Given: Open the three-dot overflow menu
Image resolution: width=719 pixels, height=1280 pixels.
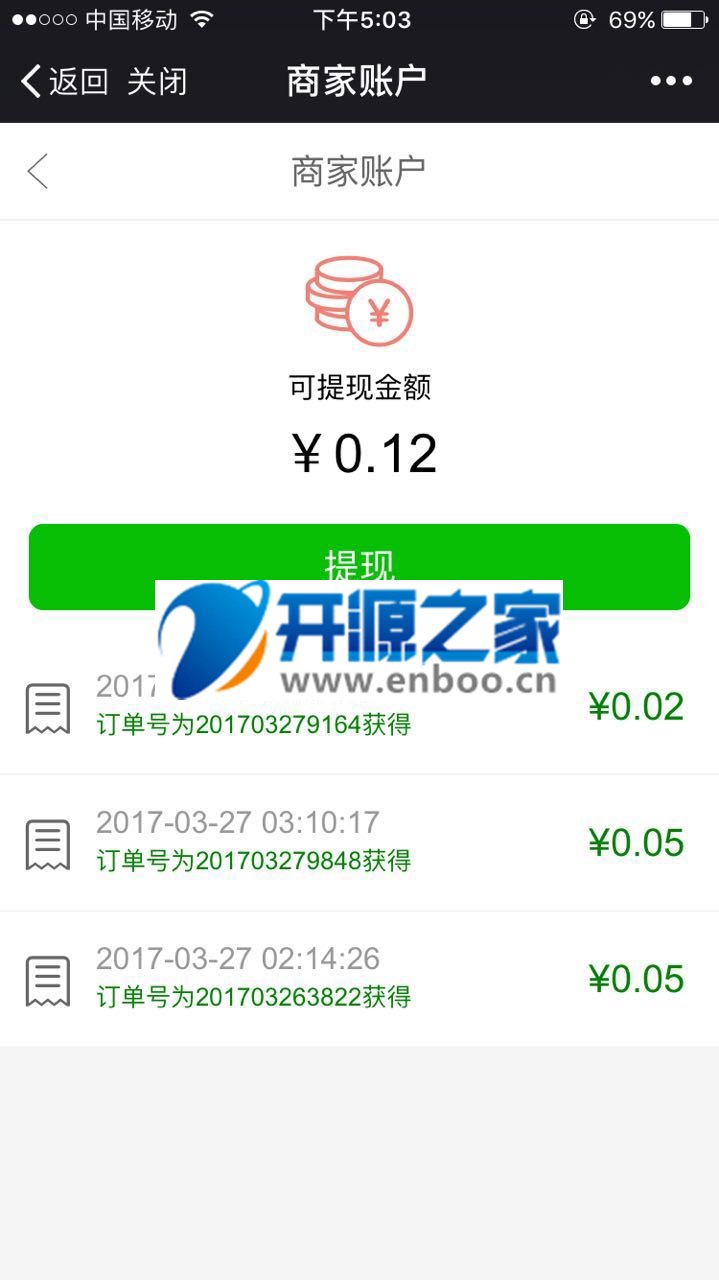Looking at the screenshot, I should tap(671, 81).
